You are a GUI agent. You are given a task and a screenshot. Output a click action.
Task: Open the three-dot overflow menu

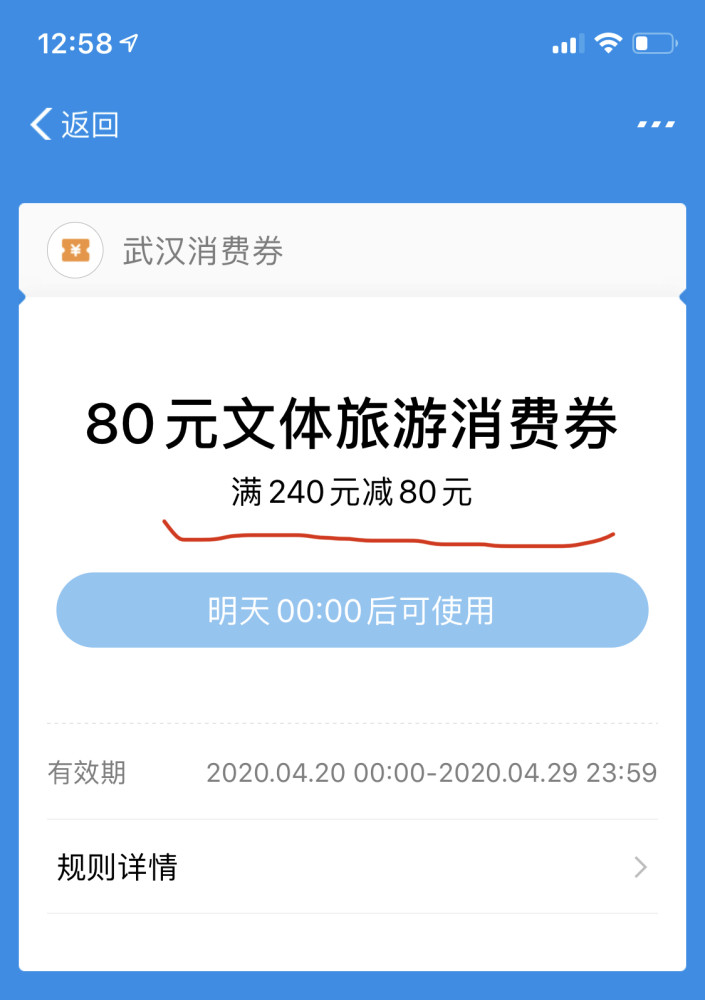pos(656,124)
